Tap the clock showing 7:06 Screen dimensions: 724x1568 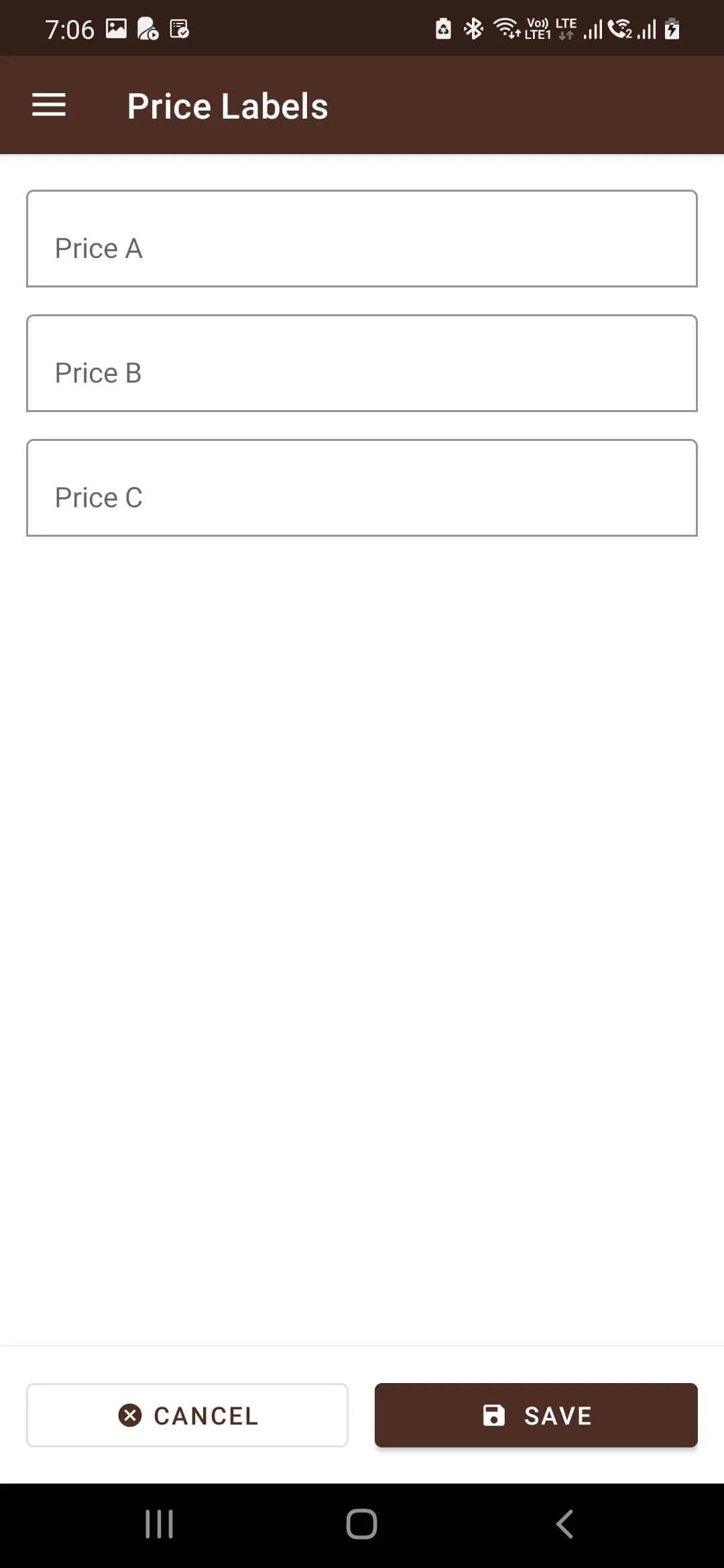point(68,28)
